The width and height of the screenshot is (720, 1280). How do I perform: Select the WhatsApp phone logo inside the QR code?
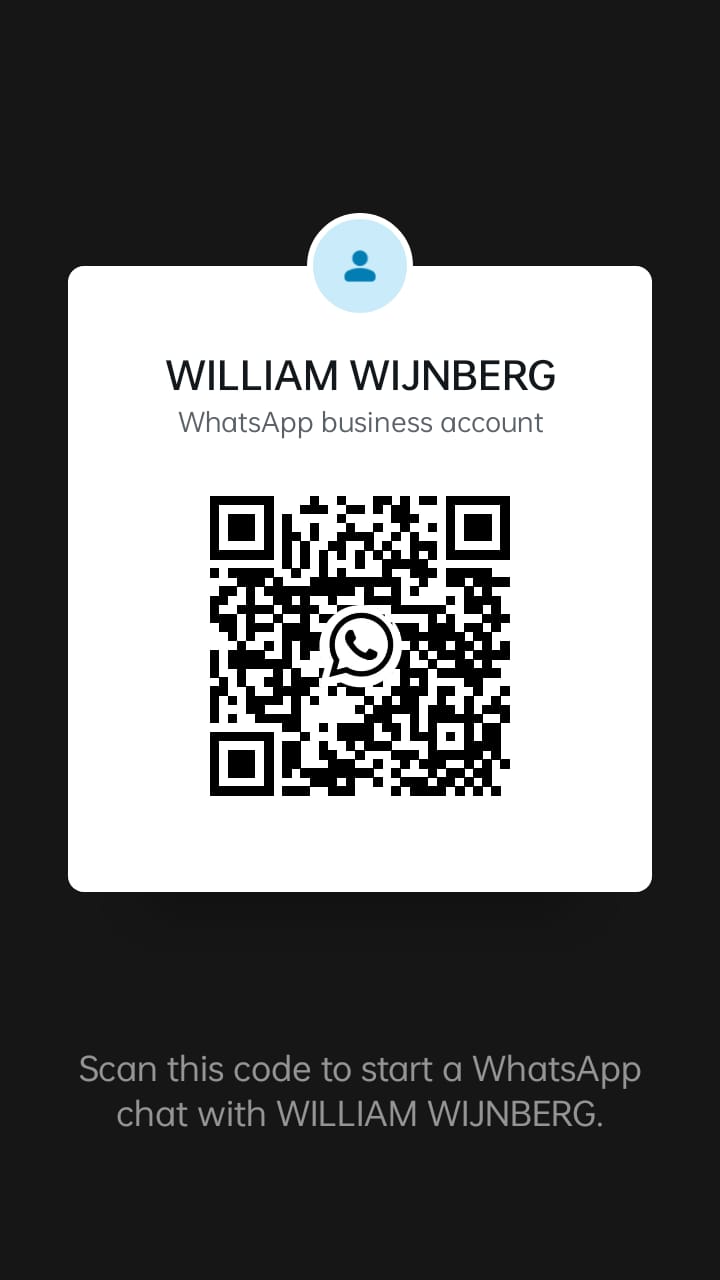(360, 644)
